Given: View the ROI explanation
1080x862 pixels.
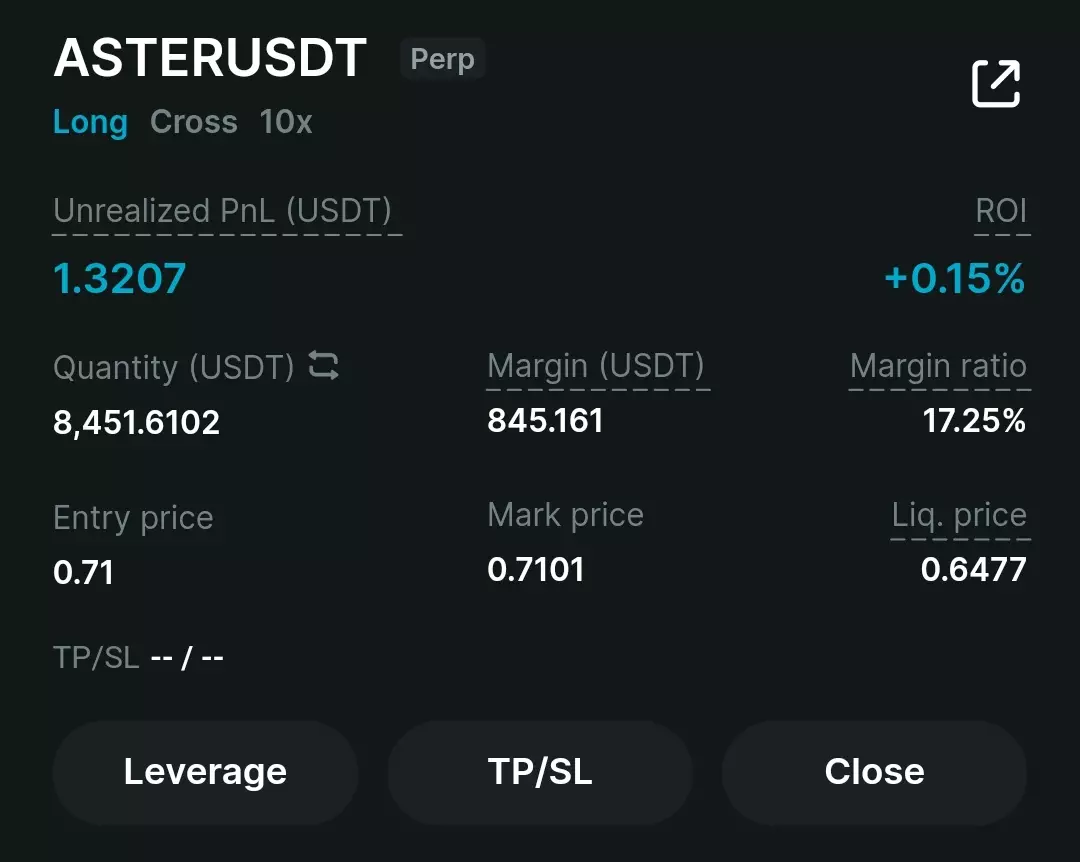Looking at the screenshot, I should (1001, 211).
